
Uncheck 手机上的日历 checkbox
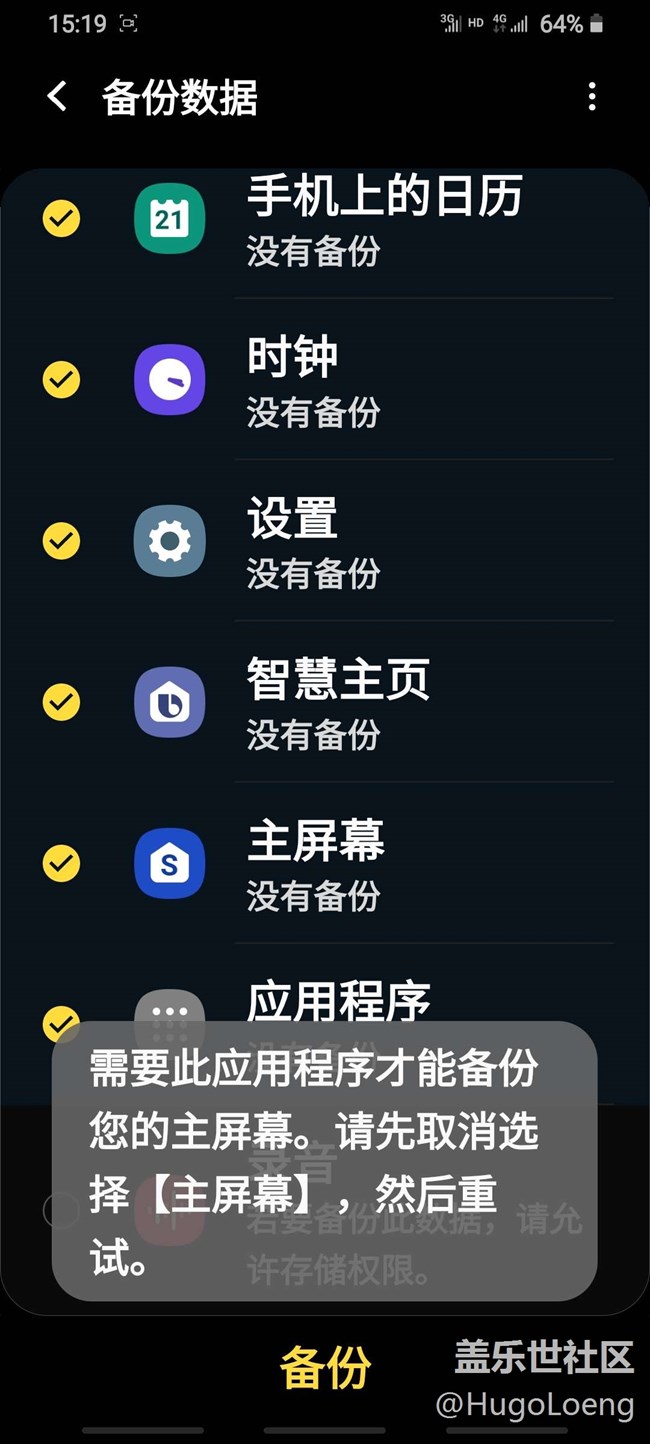(x=61, y=218)
